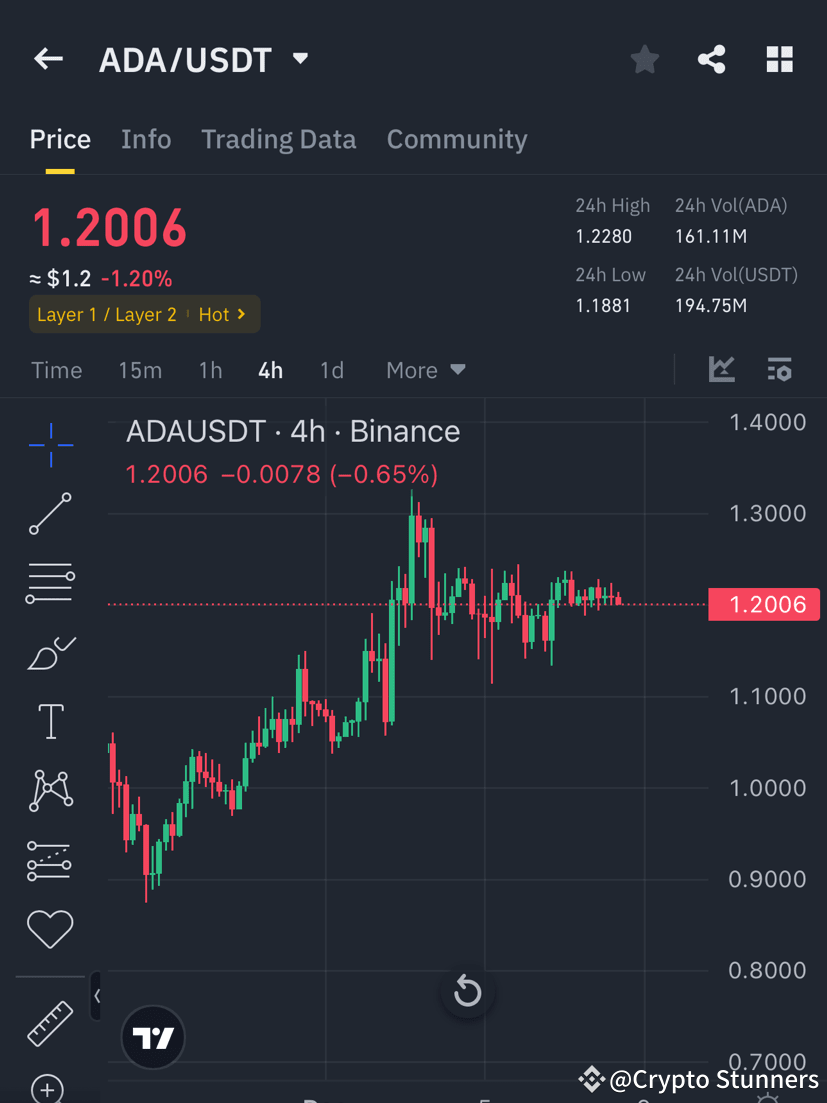Viewport: 827px width, 1103px height.
Task: Open Layer 1 / Layer 2 Hot tag
Action: tap(144, 313)
